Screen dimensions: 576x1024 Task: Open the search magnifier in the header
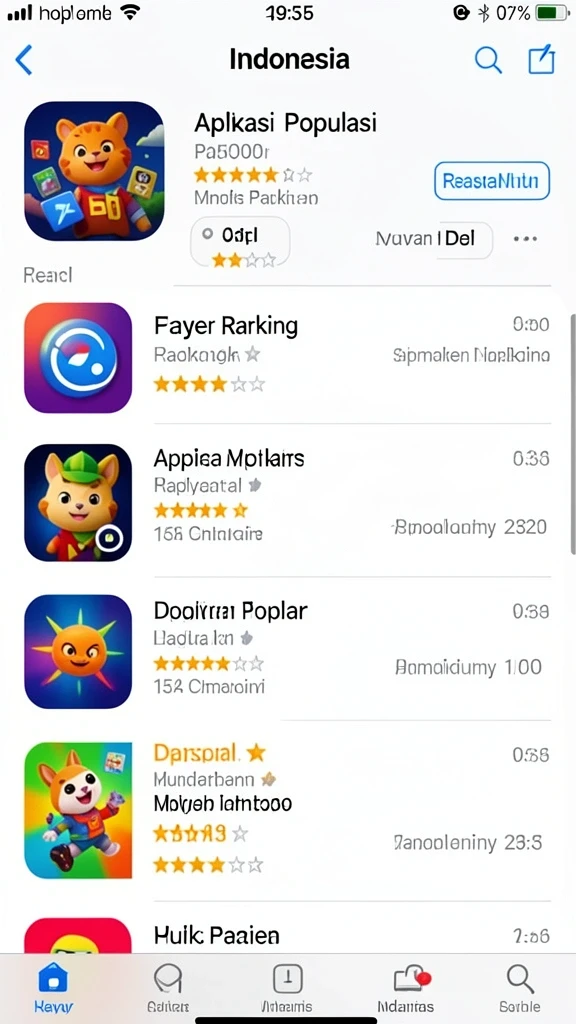tap(488, 60)
